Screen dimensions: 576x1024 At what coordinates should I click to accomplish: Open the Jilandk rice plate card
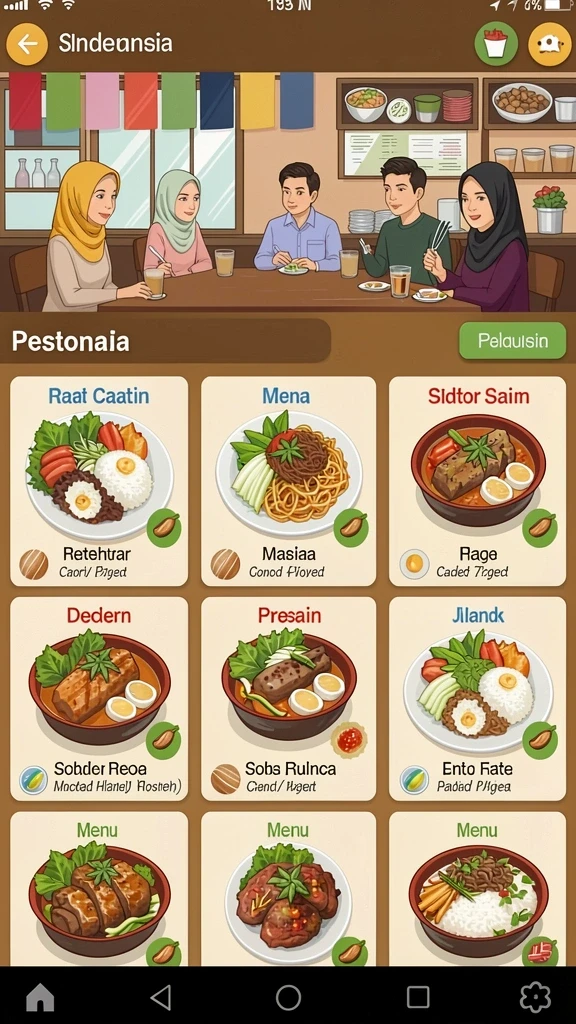coord(477,699)
